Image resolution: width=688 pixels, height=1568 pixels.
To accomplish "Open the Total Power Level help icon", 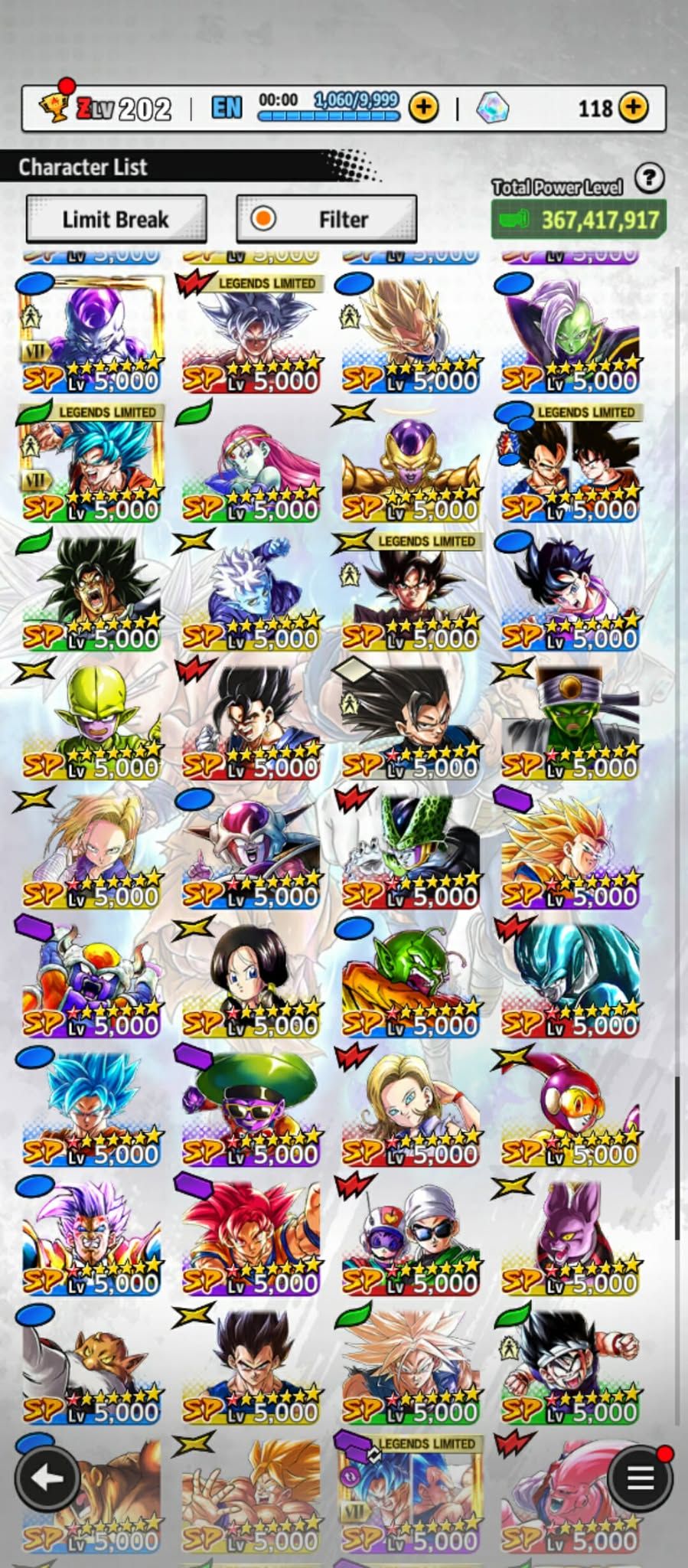I will click(x=649, y=178).
